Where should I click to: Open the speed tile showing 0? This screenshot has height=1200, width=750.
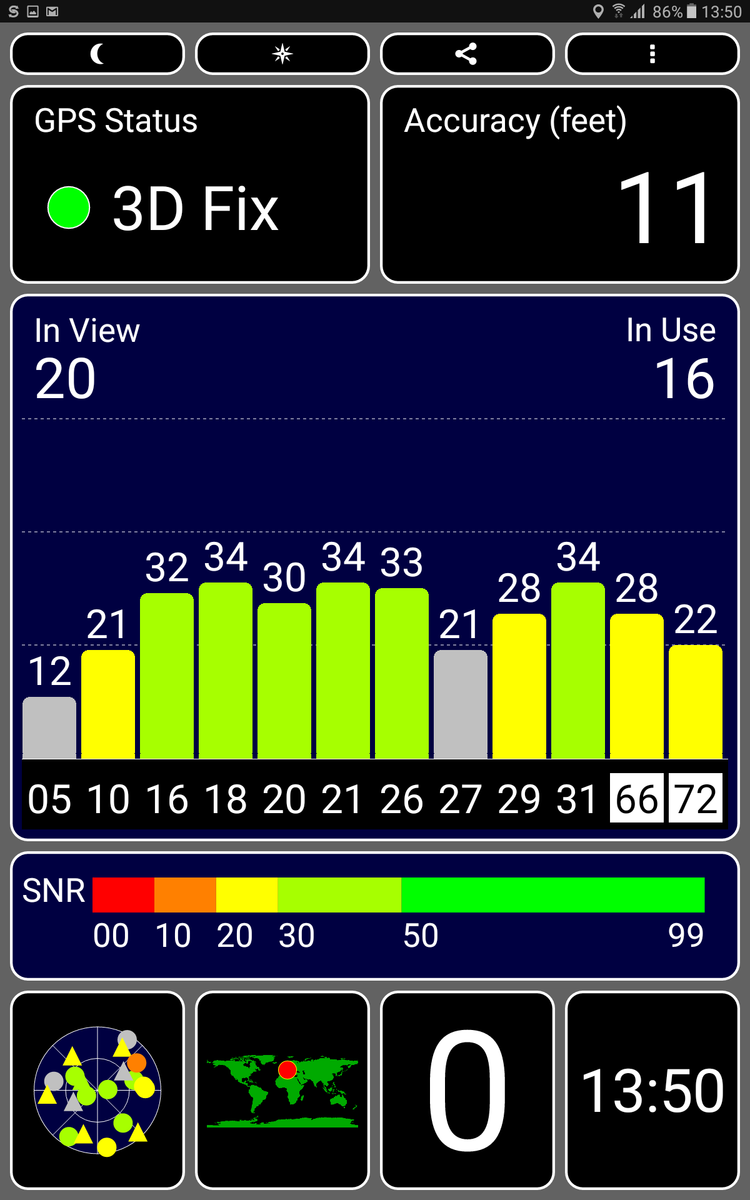(467, 1089)
